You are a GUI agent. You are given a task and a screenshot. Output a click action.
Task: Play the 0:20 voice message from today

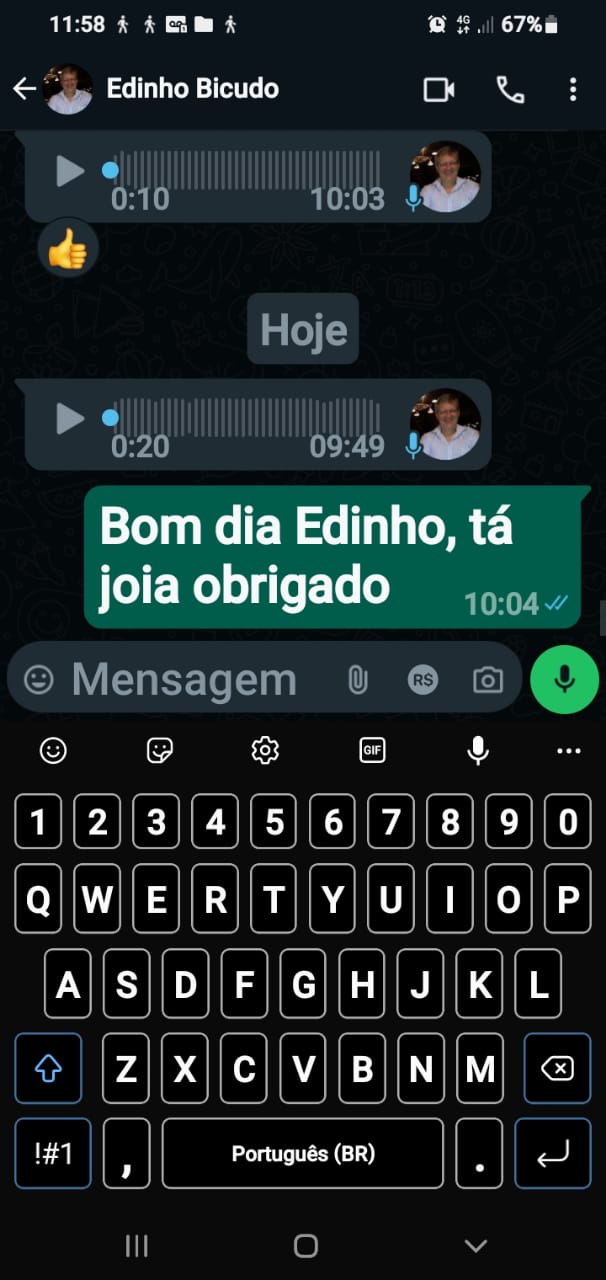tap(69, 418)
